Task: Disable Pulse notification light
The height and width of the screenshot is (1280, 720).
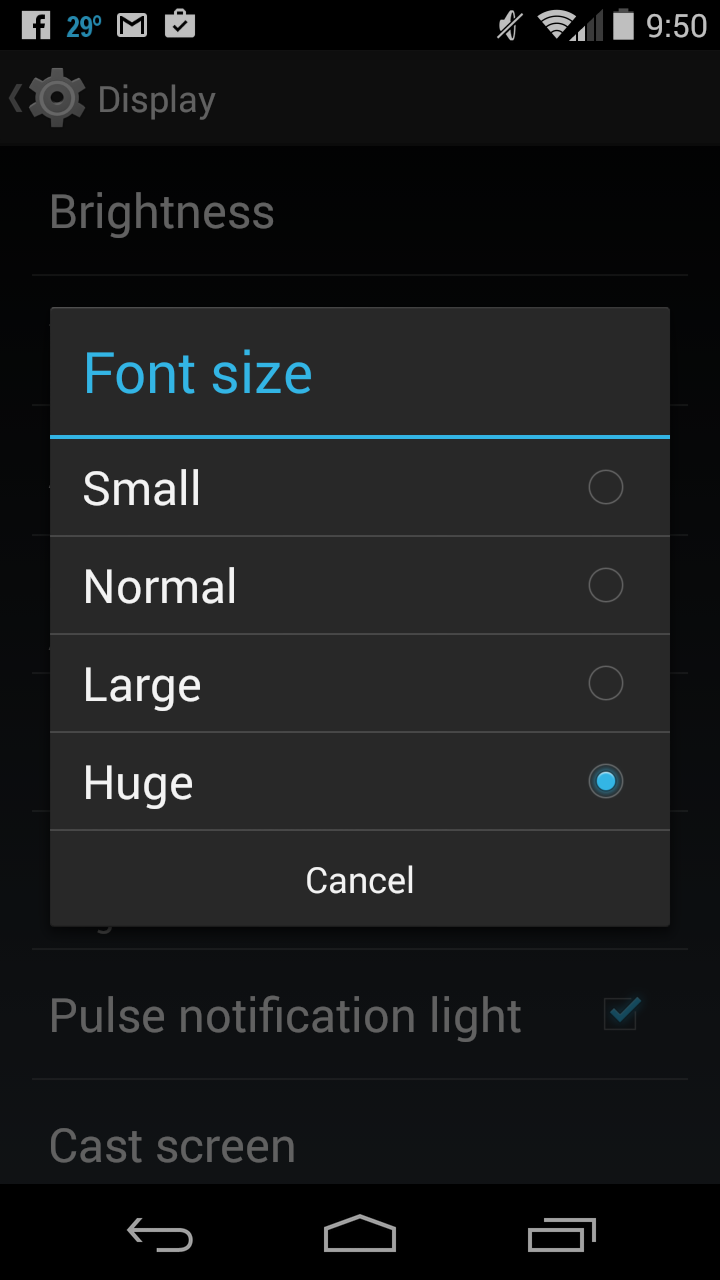Action: click(x=620, y=1014)
